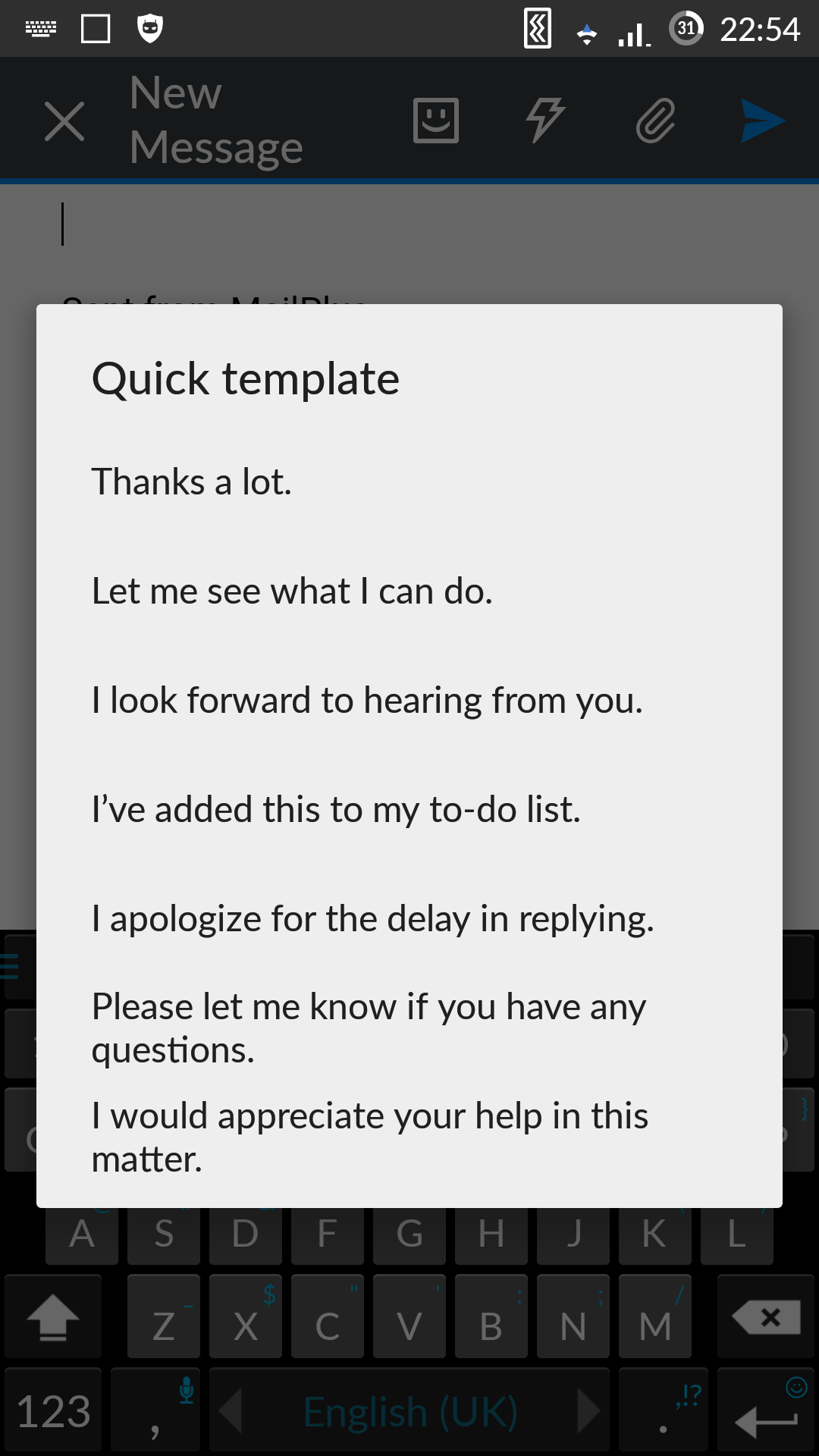Screen dimensions: 819x1456
Task: Insert "I would appreciate your help in this matter."
Action: click(370, 1137)
